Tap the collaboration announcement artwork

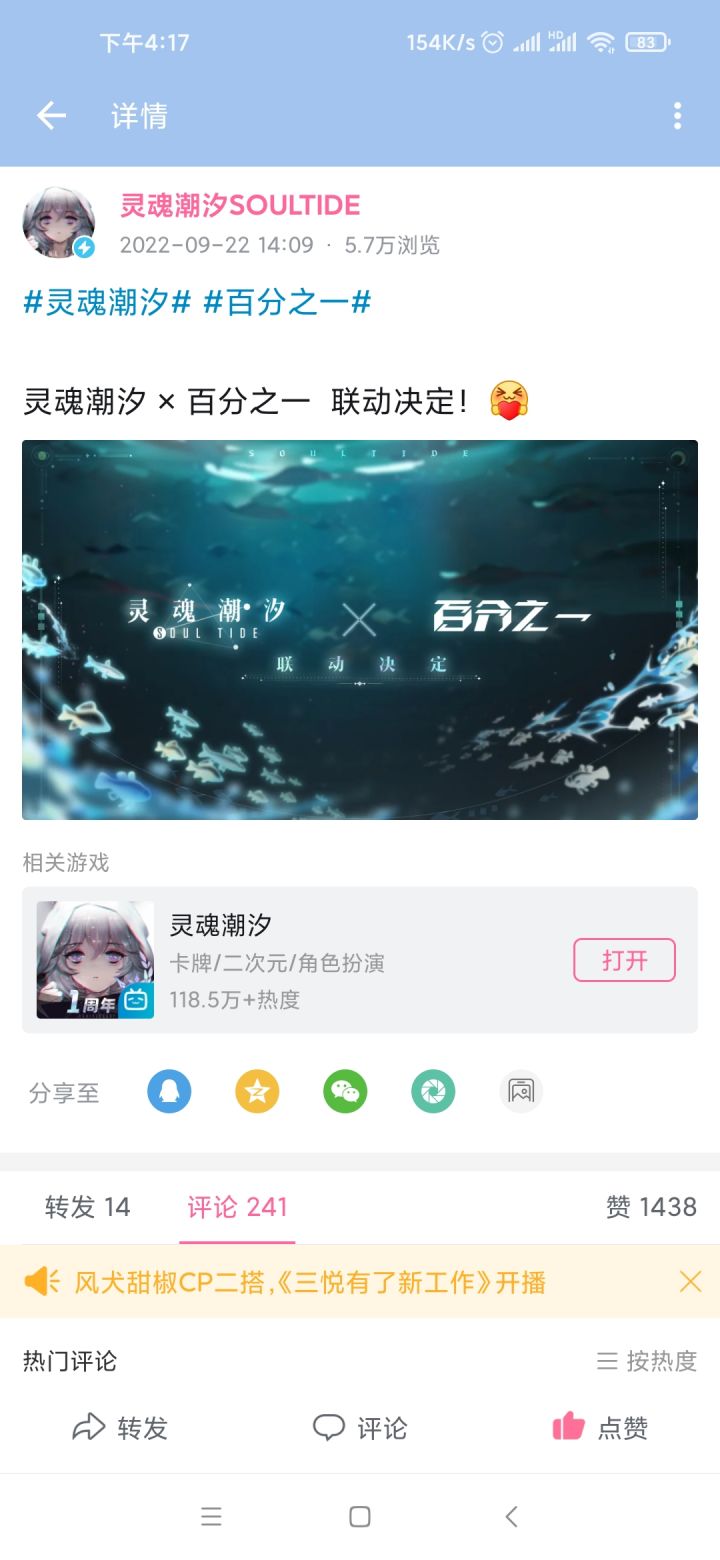(360, 630)
